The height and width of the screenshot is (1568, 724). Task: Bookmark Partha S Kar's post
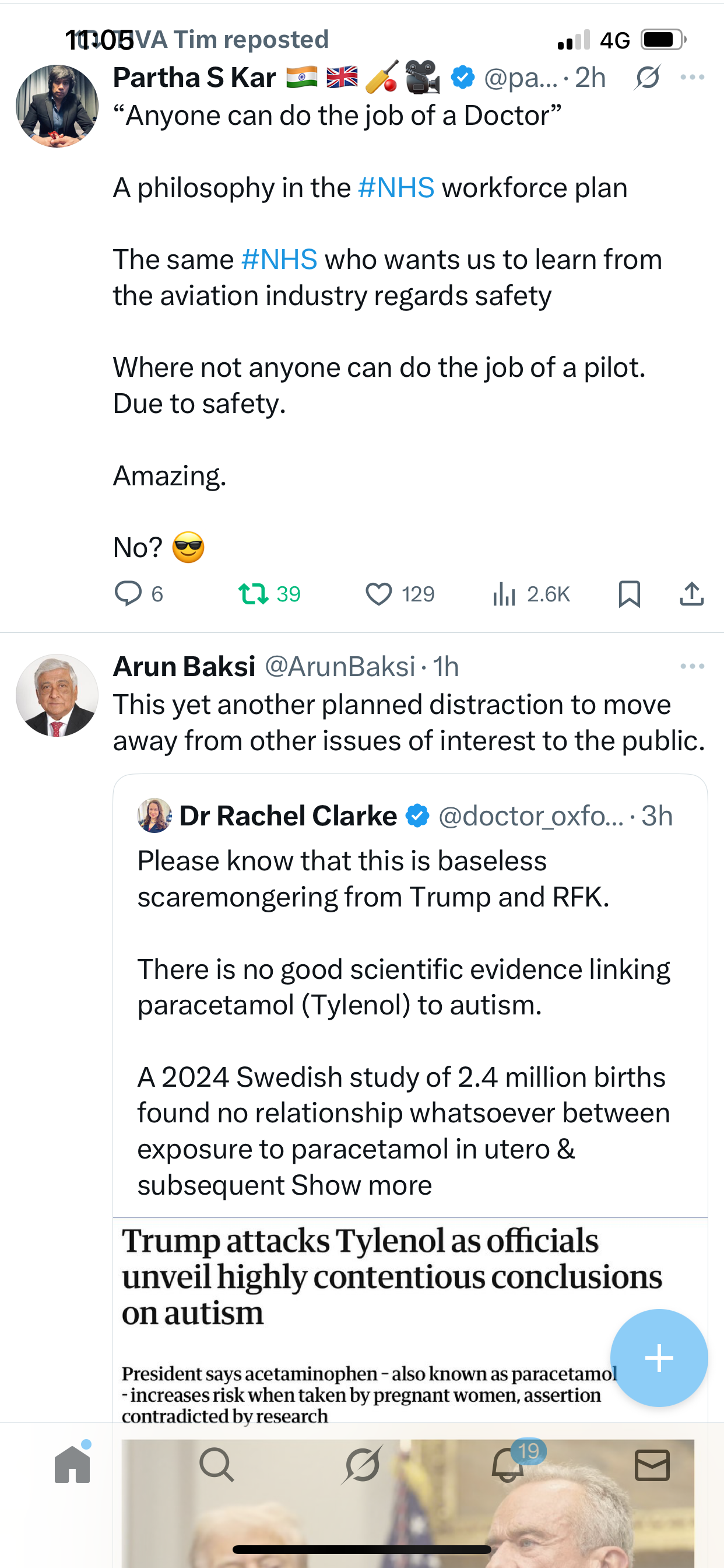[629, 593]
